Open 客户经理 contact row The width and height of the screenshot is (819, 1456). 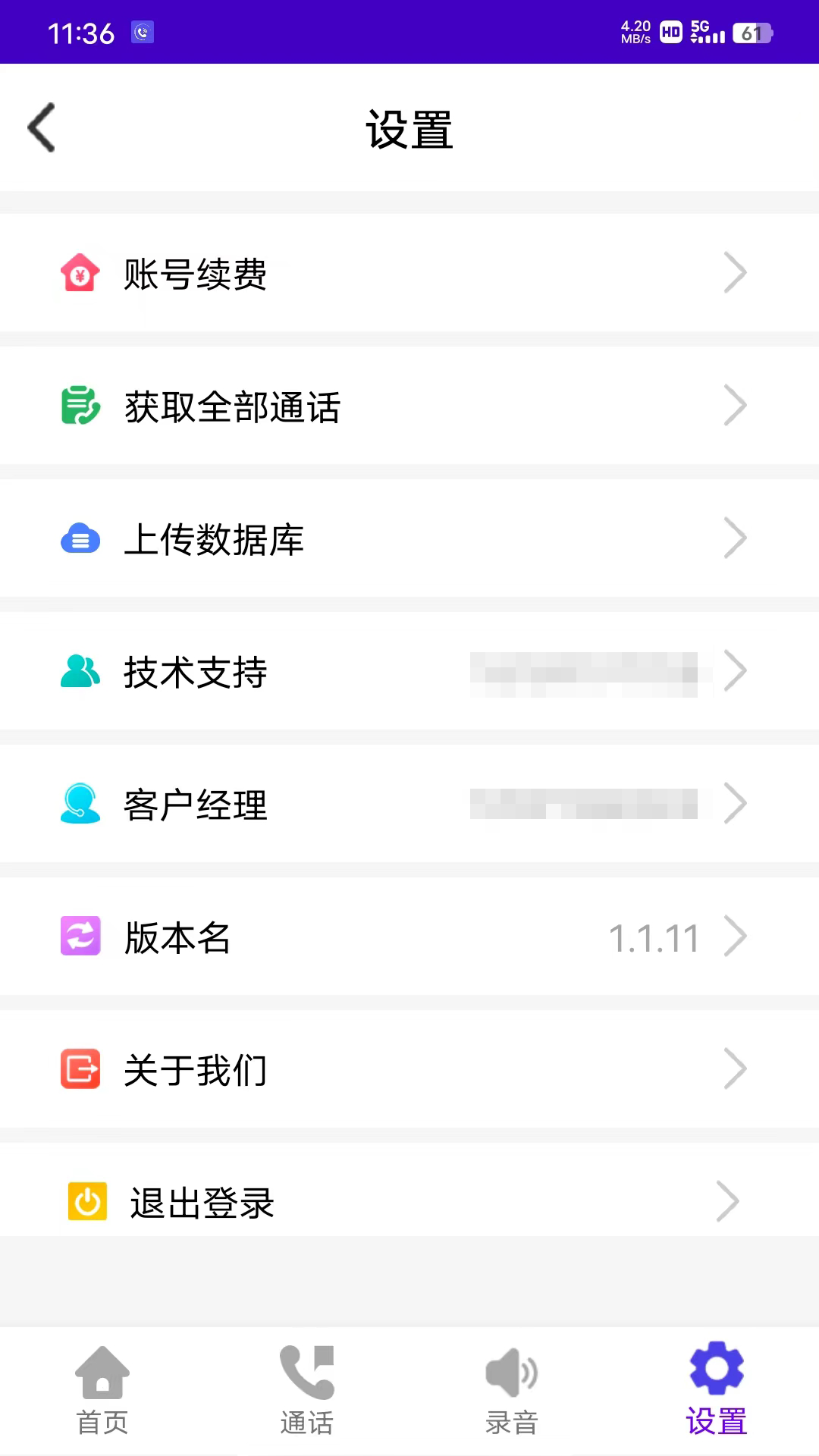click(x=409, y=804)
